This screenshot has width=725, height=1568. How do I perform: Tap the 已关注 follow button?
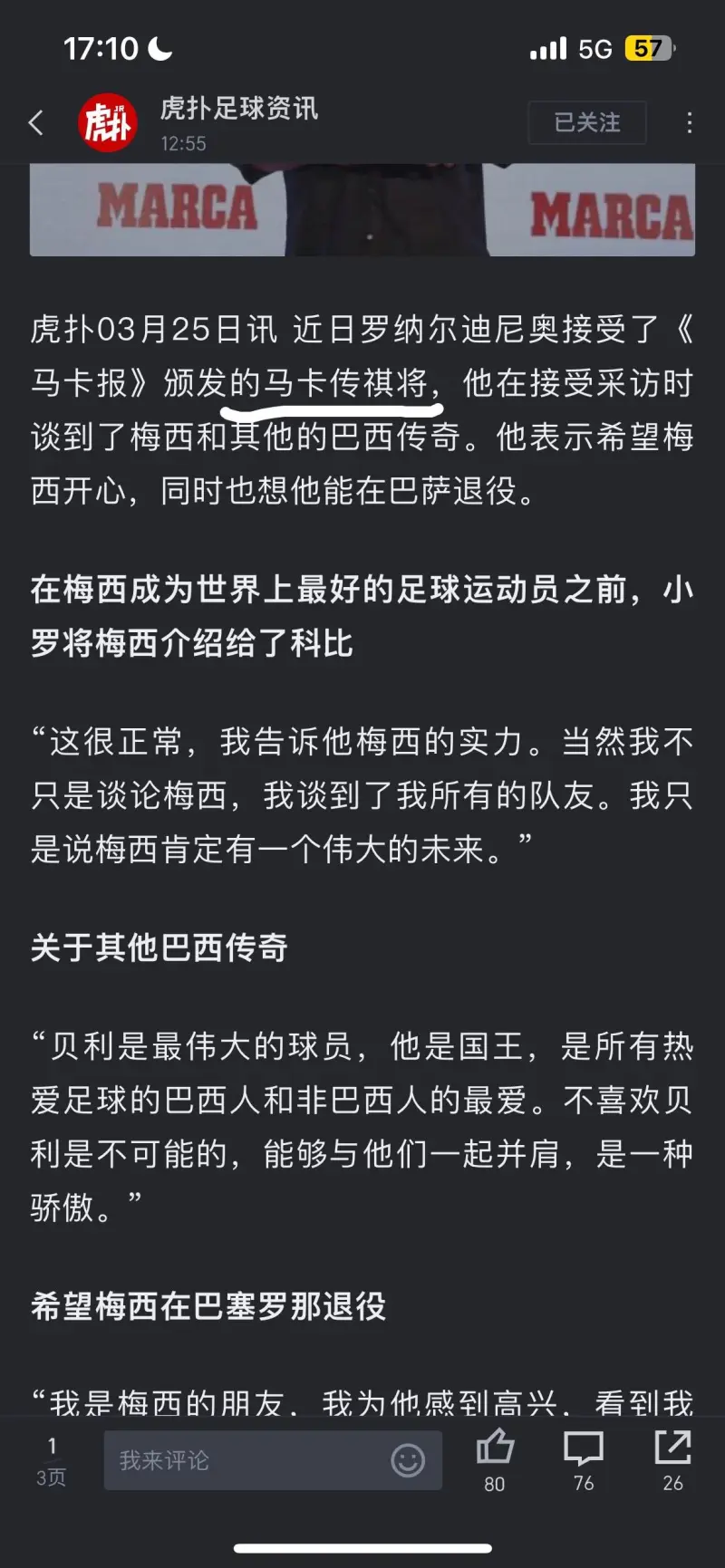pos(587,122)
